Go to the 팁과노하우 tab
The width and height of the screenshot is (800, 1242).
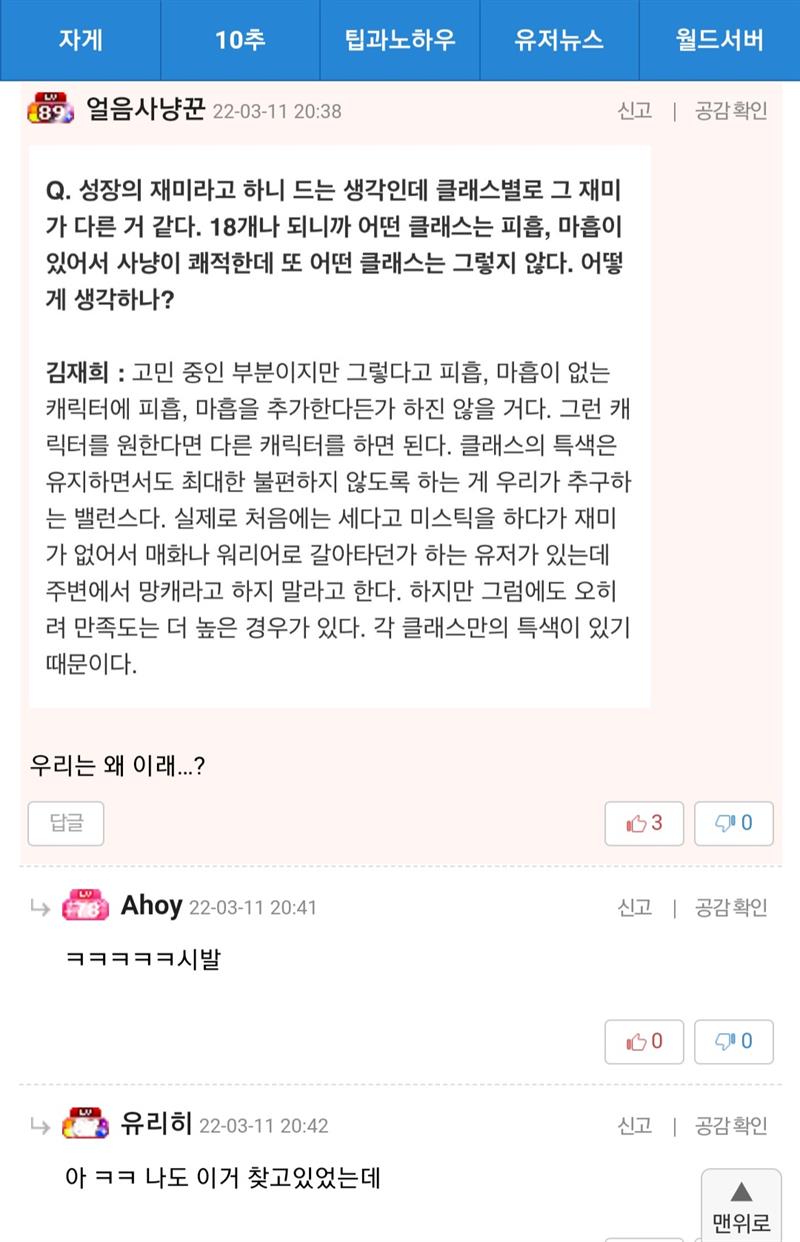pos(400,40)
